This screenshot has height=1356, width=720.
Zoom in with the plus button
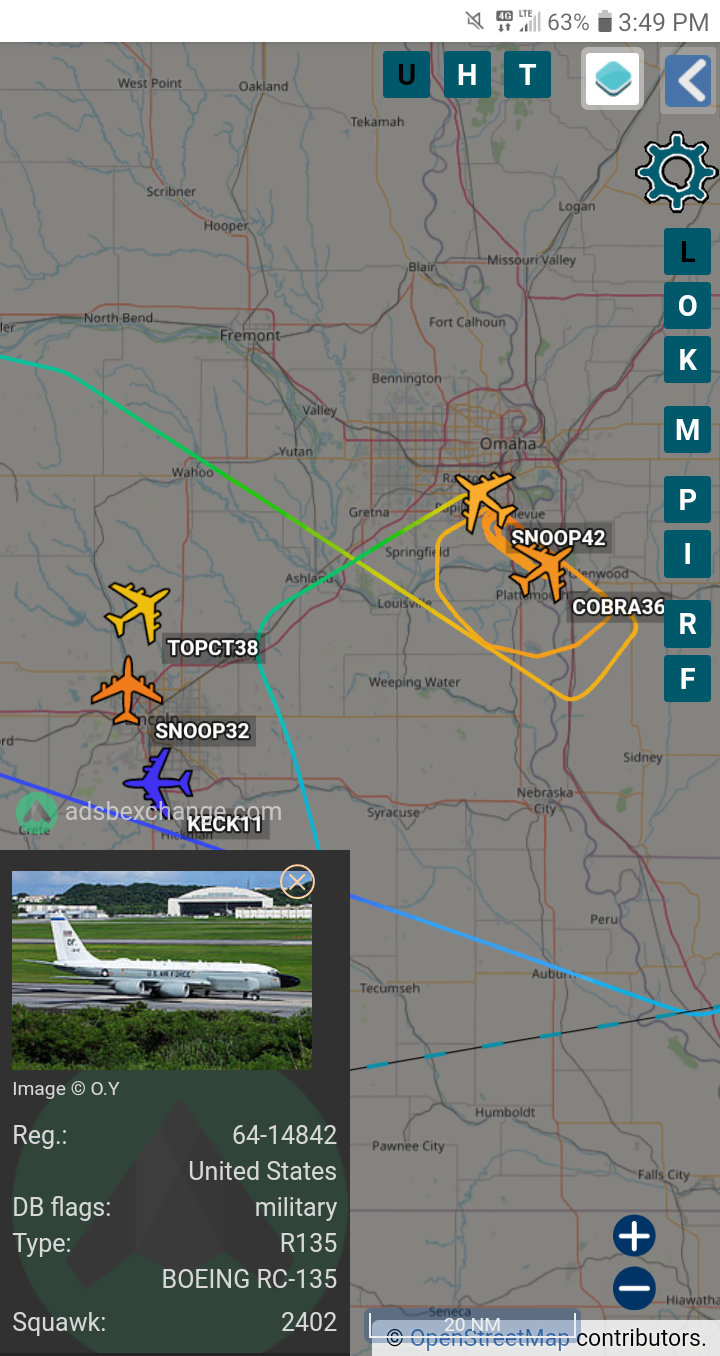[x=634, y=1236]
